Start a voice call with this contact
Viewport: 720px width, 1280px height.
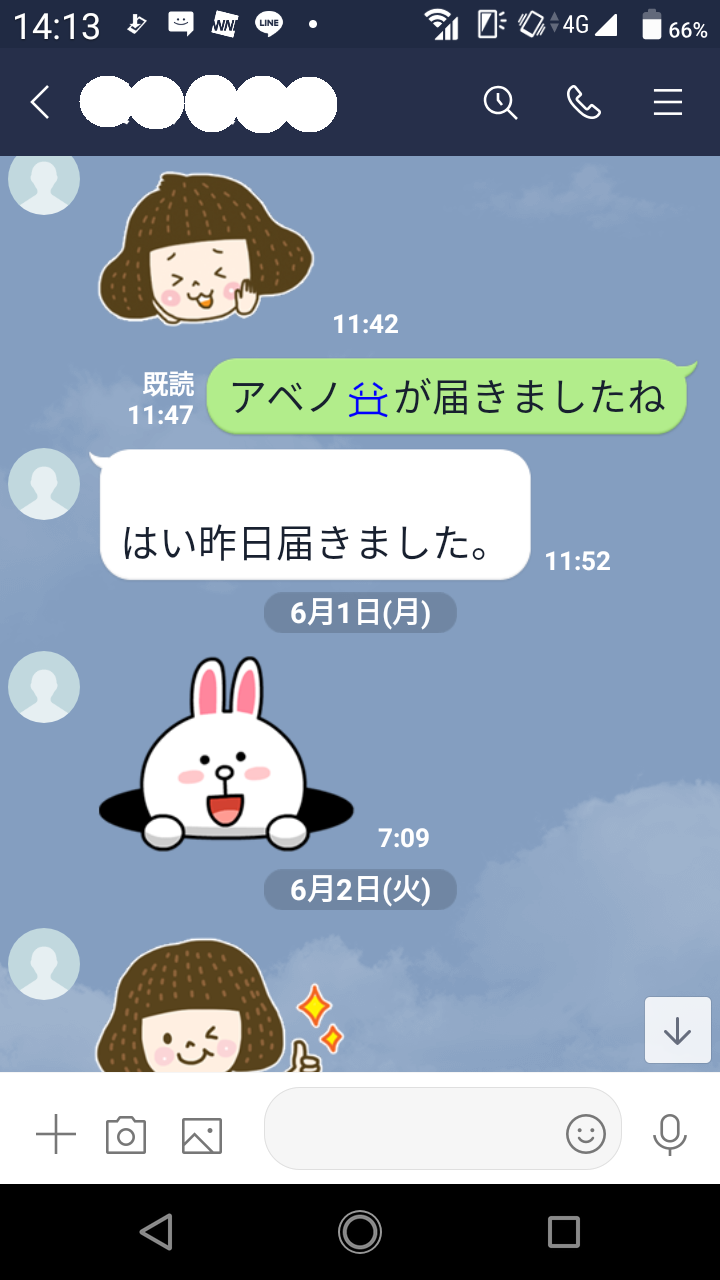(x=583, y=102)
